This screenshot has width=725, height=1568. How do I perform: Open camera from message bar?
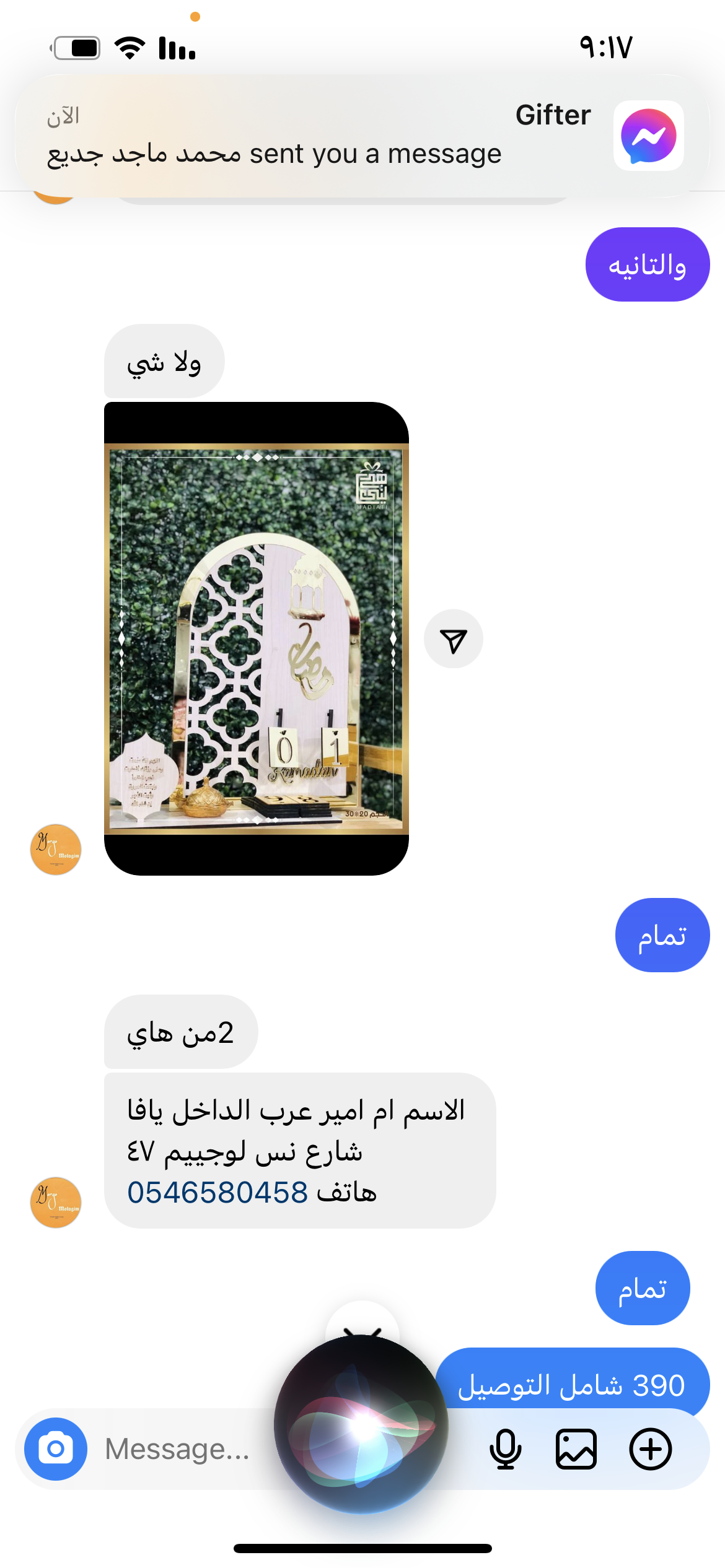tap(56, 1449)
